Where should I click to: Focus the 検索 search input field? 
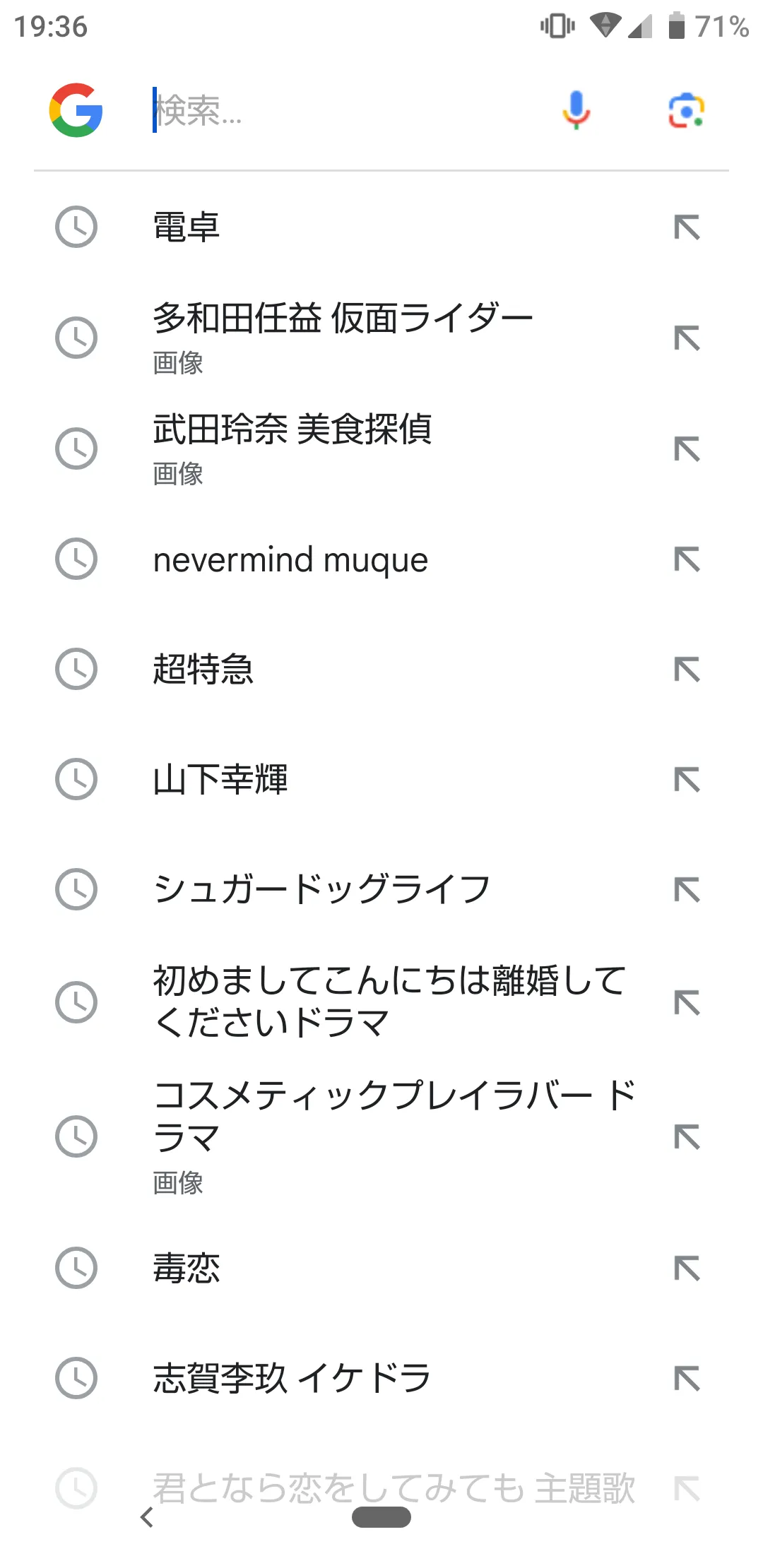[339, 110]
